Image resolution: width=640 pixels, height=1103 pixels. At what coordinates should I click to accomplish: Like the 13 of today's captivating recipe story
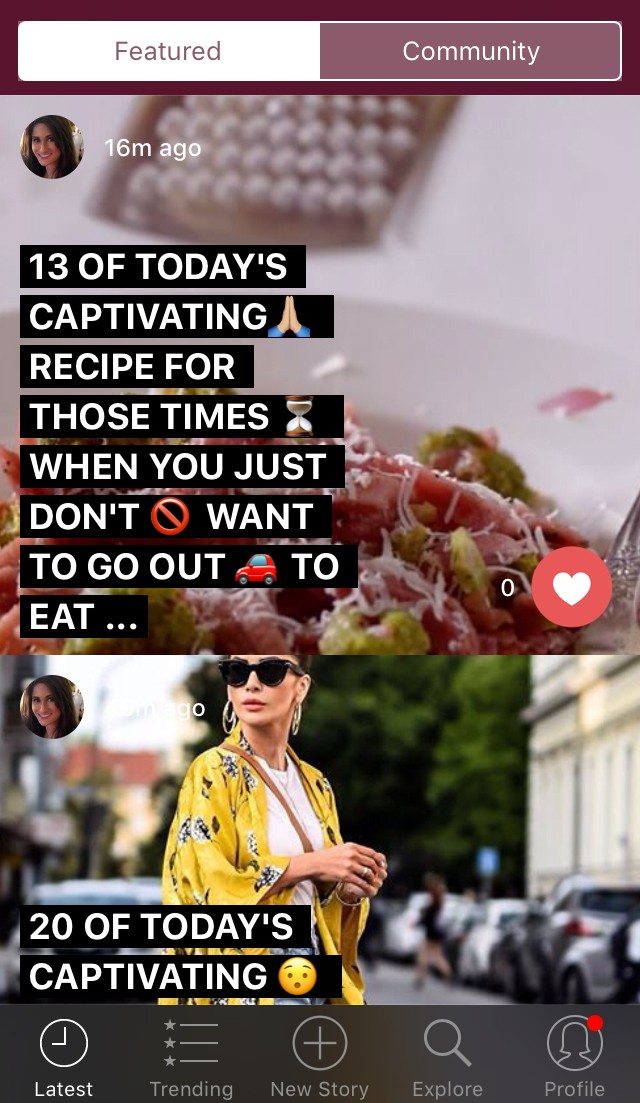click(571, 588)
